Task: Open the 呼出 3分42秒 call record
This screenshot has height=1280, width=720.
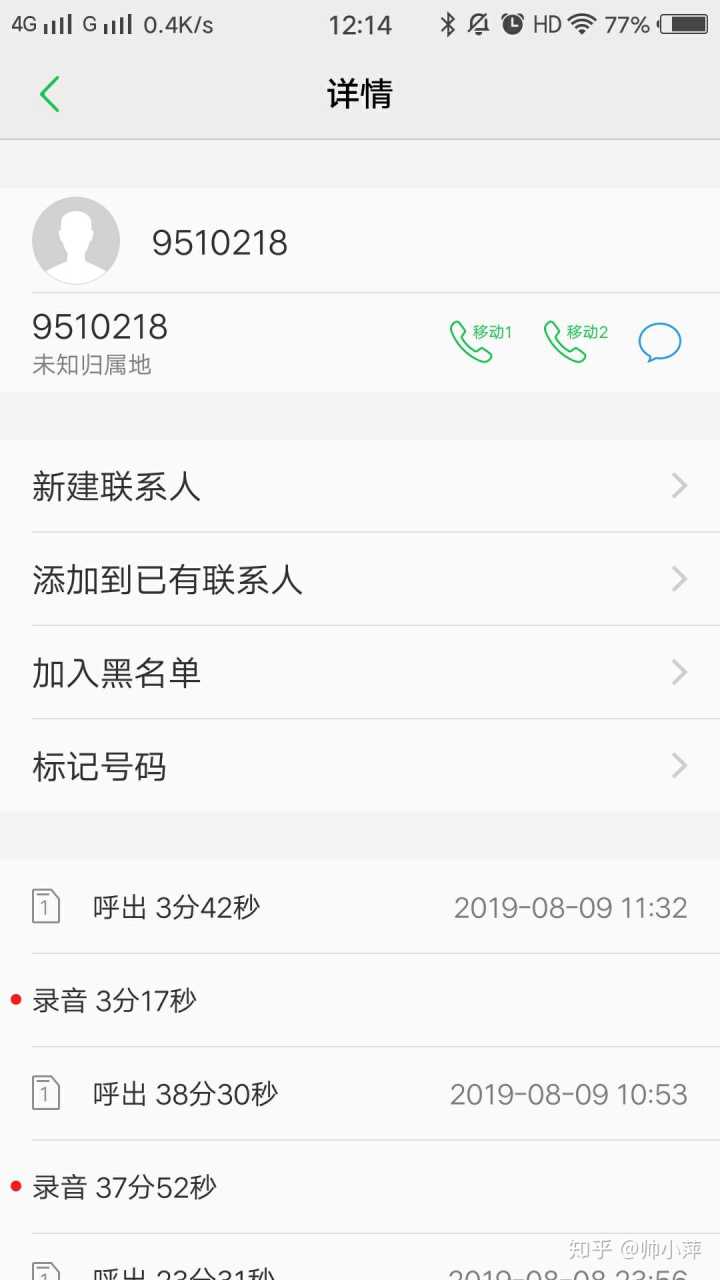Action: pos(360,907)
